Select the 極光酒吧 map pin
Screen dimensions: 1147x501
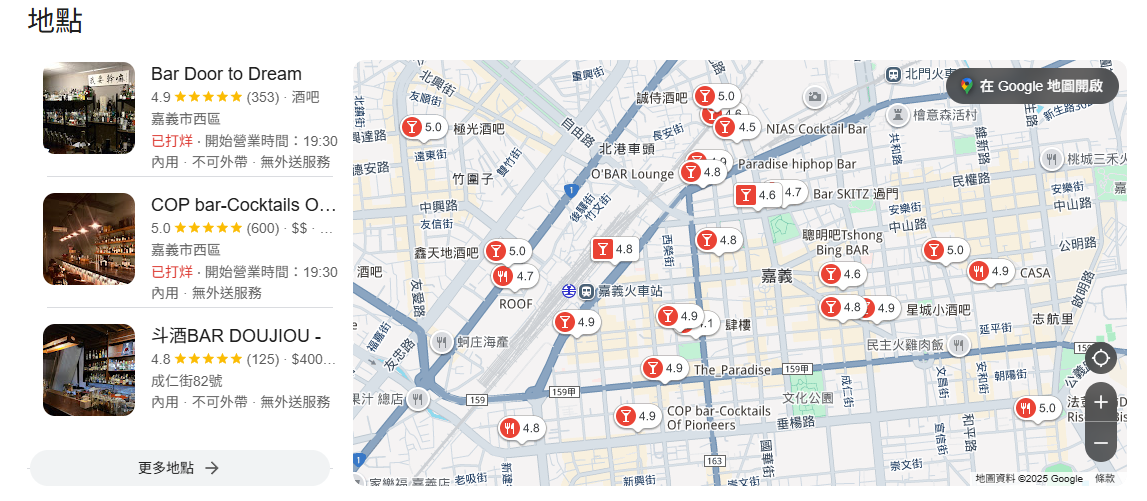tap(412, 127)
